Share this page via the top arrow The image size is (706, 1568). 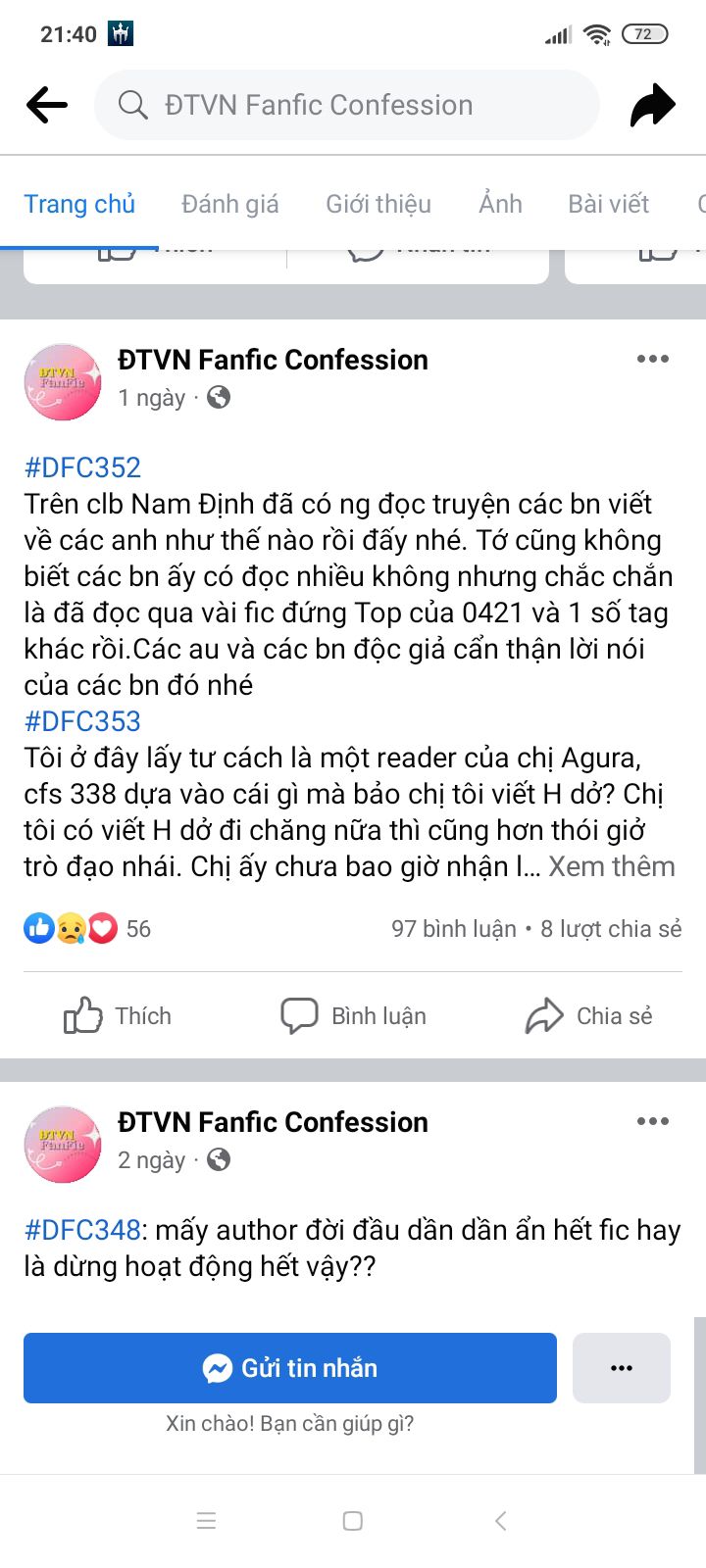click(652, 105)
